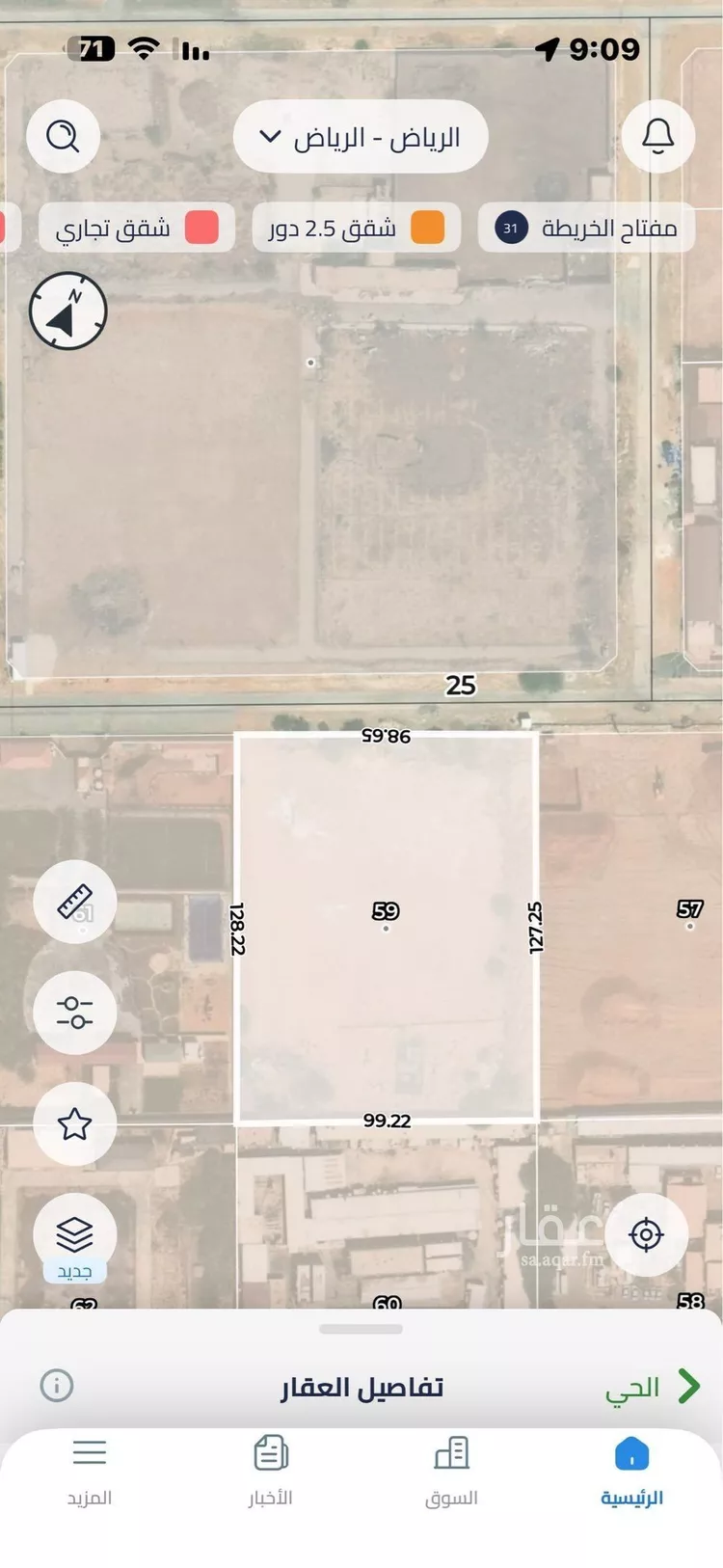Open the الرياض city dropdown
The width and height of the screenshot is (723, 1568).
(x=361, y=136)
